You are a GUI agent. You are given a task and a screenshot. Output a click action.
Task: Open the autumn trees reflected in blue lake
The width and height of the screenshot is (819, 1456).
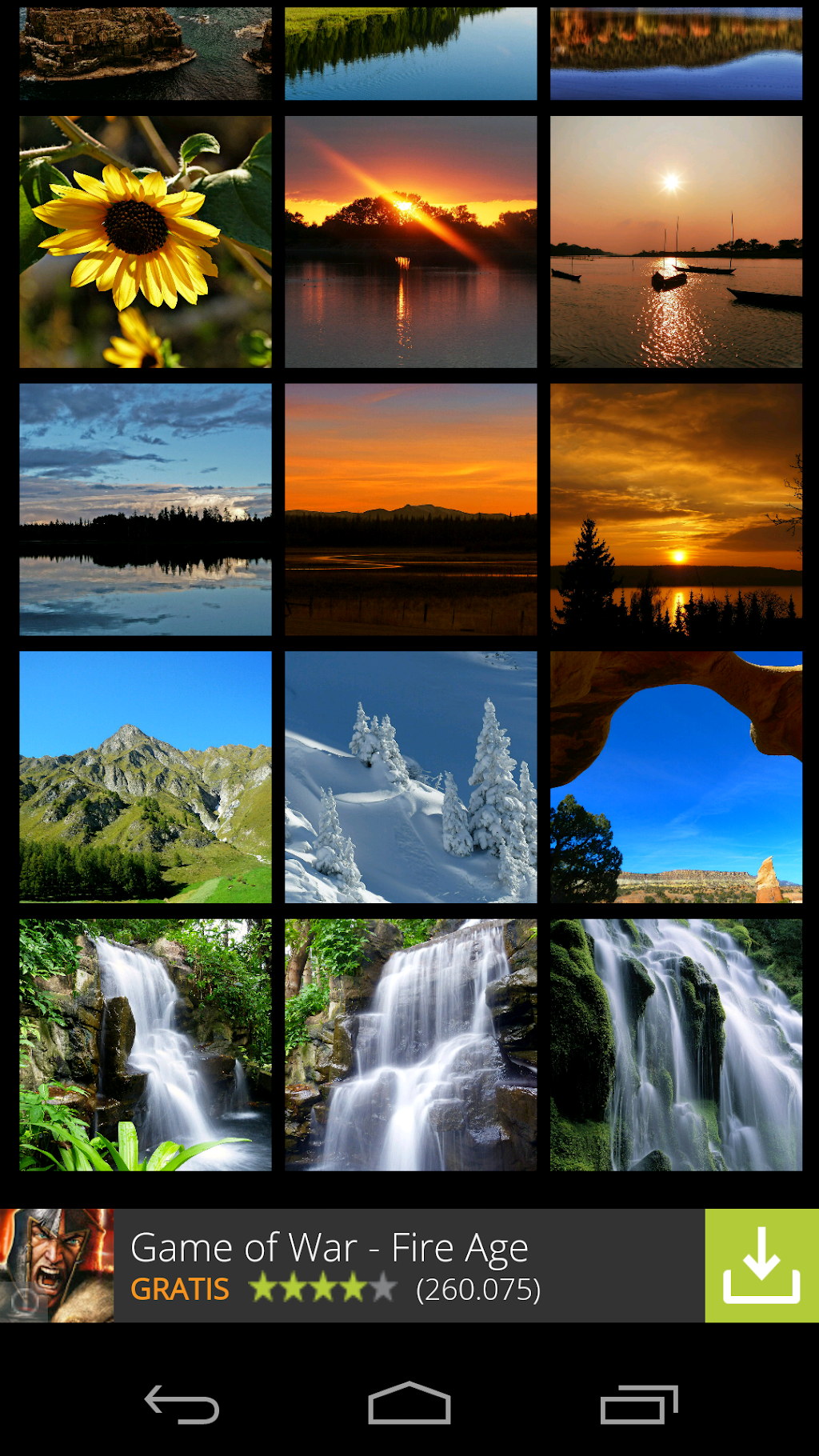(676, 54)
